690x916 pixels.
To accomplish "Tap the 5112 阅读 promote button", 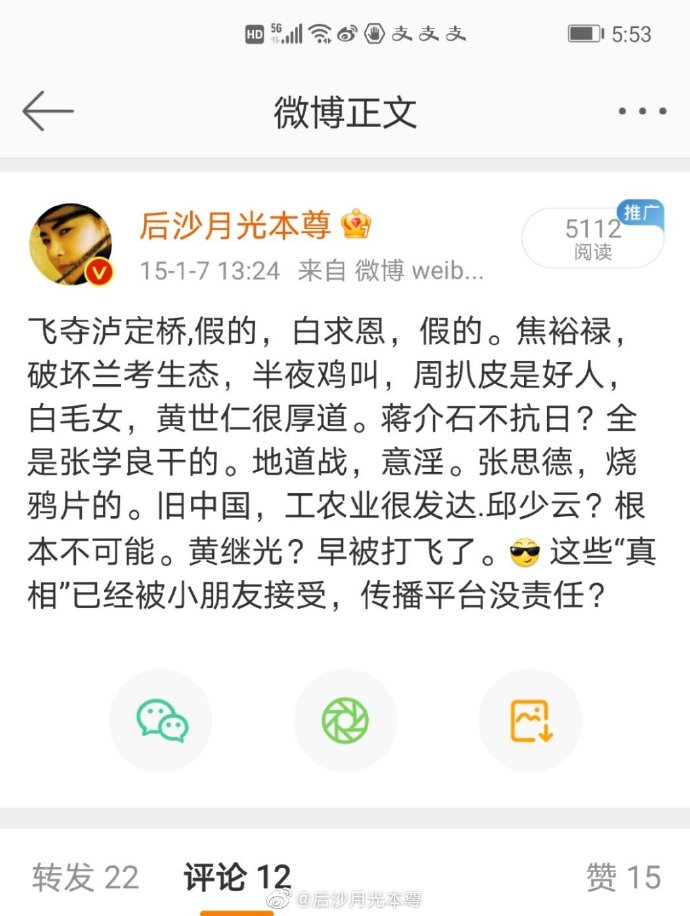I will pyautogui.click(x=592, y=238).
